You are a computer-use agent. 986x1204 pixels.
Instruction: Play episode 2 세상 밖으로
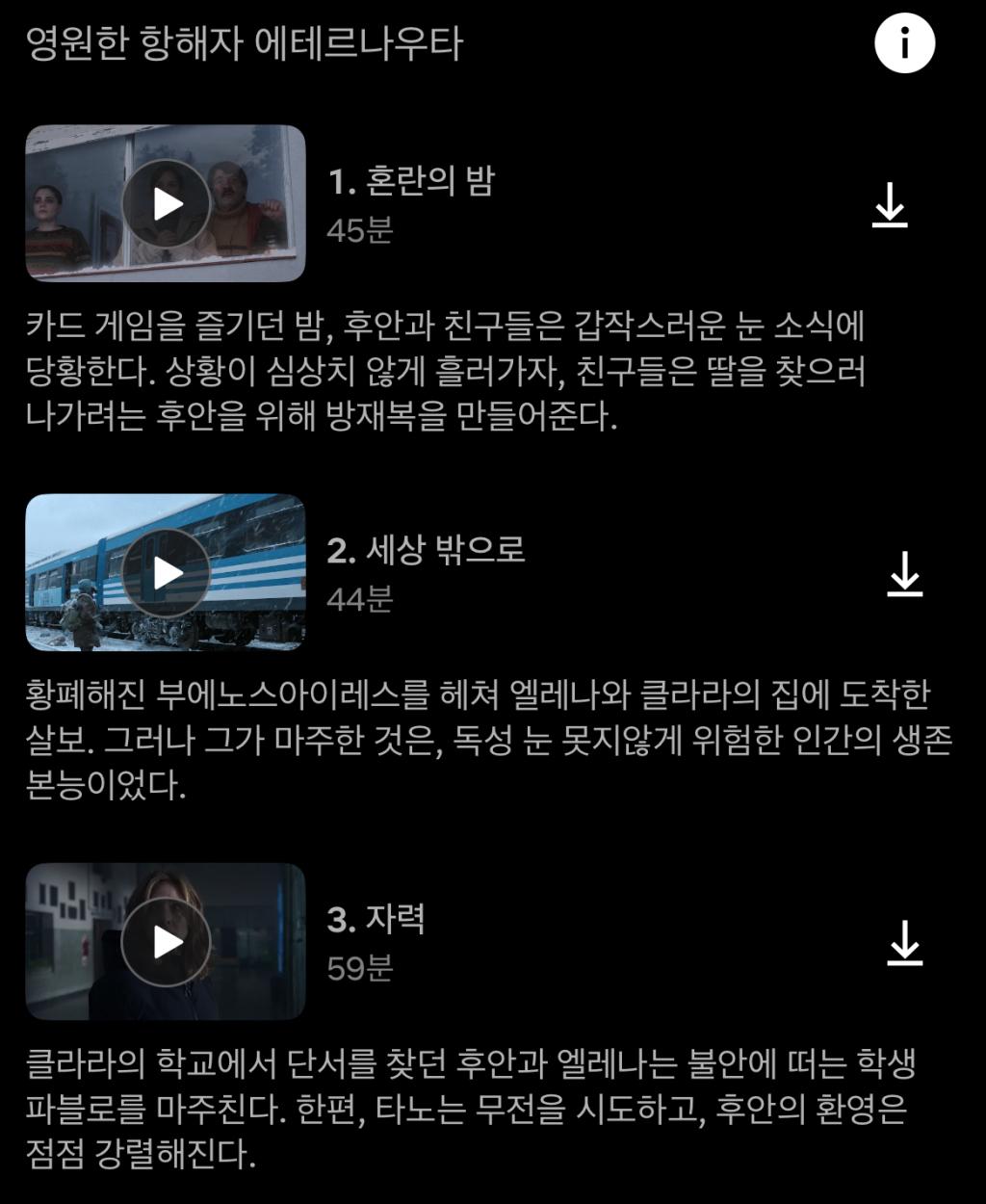coord(166,573)
